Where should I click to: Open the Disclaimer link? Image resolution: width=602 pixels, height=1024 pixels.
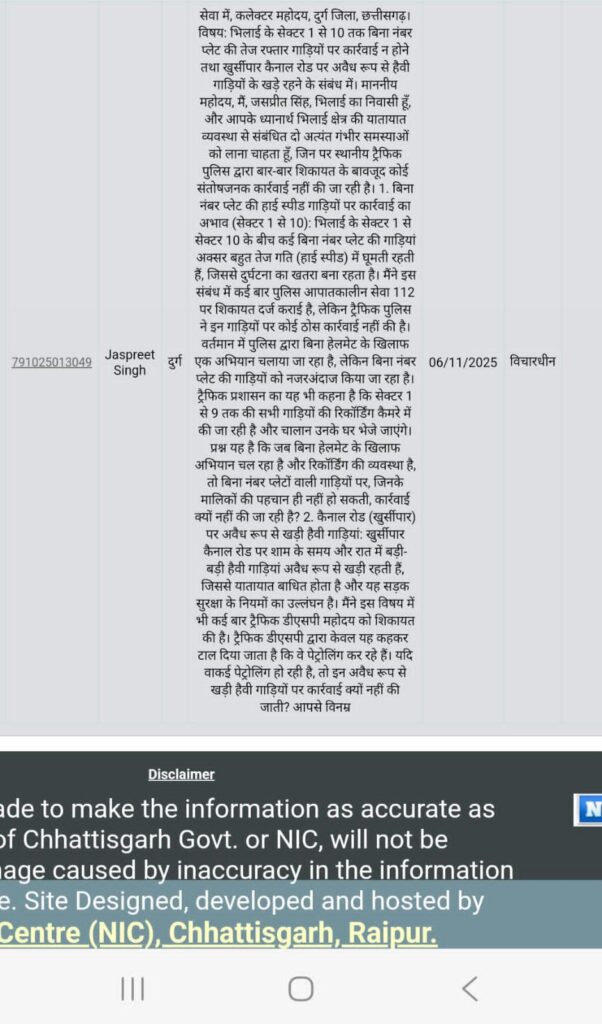(181, 774)
